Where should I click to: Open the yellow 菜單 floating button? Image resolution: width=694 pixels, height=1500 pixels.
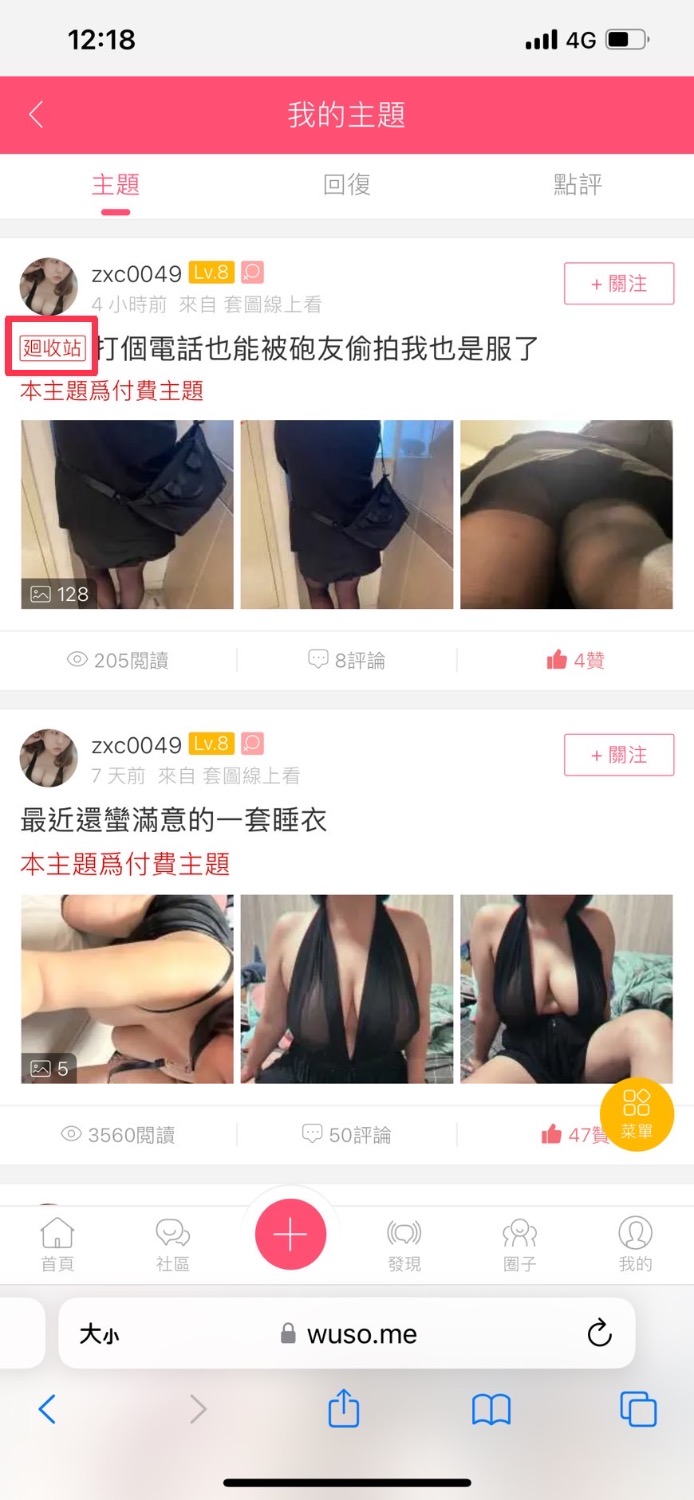click(x=636, y=1113)
